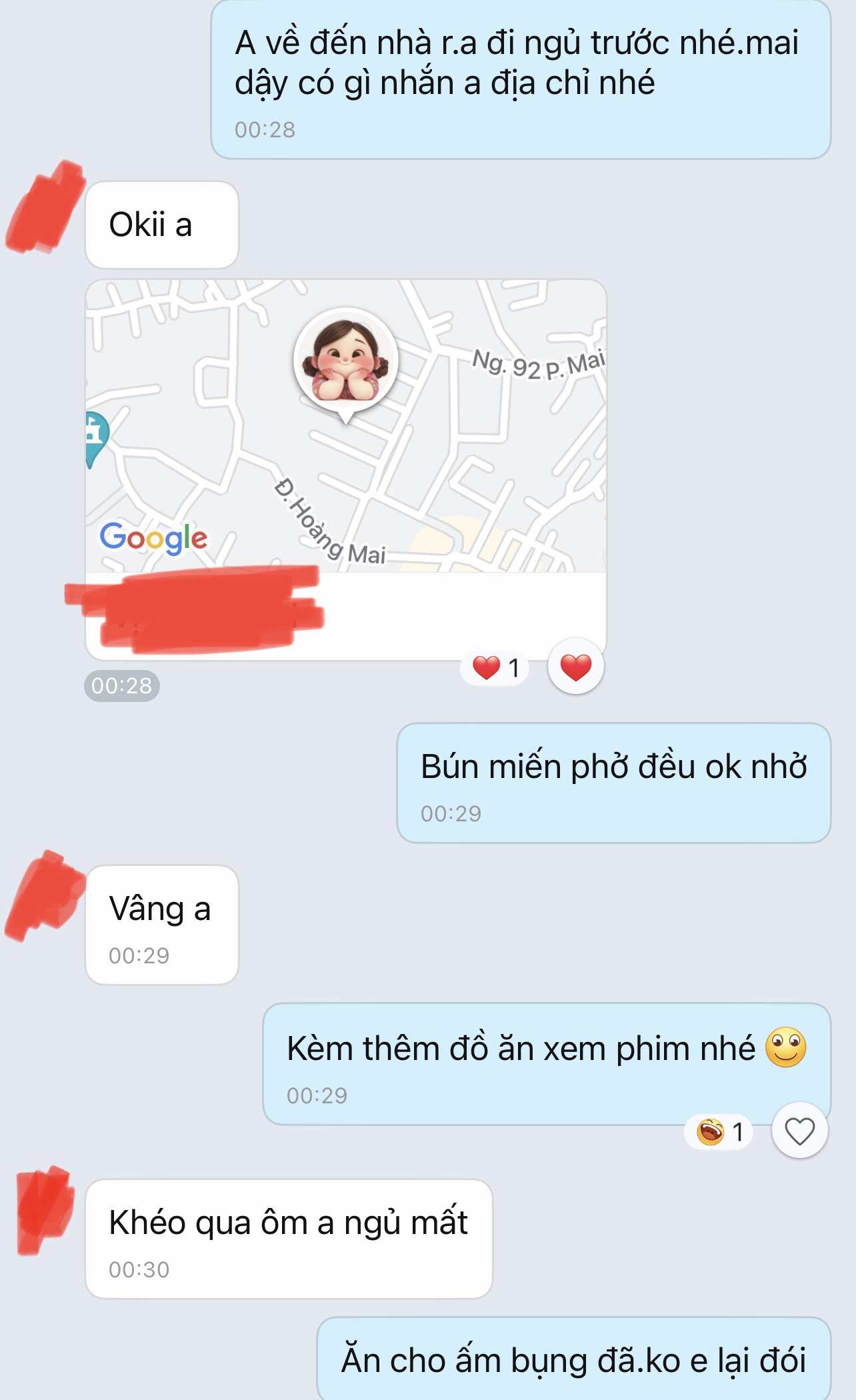Open laughing reaction count under "Kèm thêm đồ ăn" message
The height and width of the screenshot is (1400, 856).
(x=719, y=1131)
